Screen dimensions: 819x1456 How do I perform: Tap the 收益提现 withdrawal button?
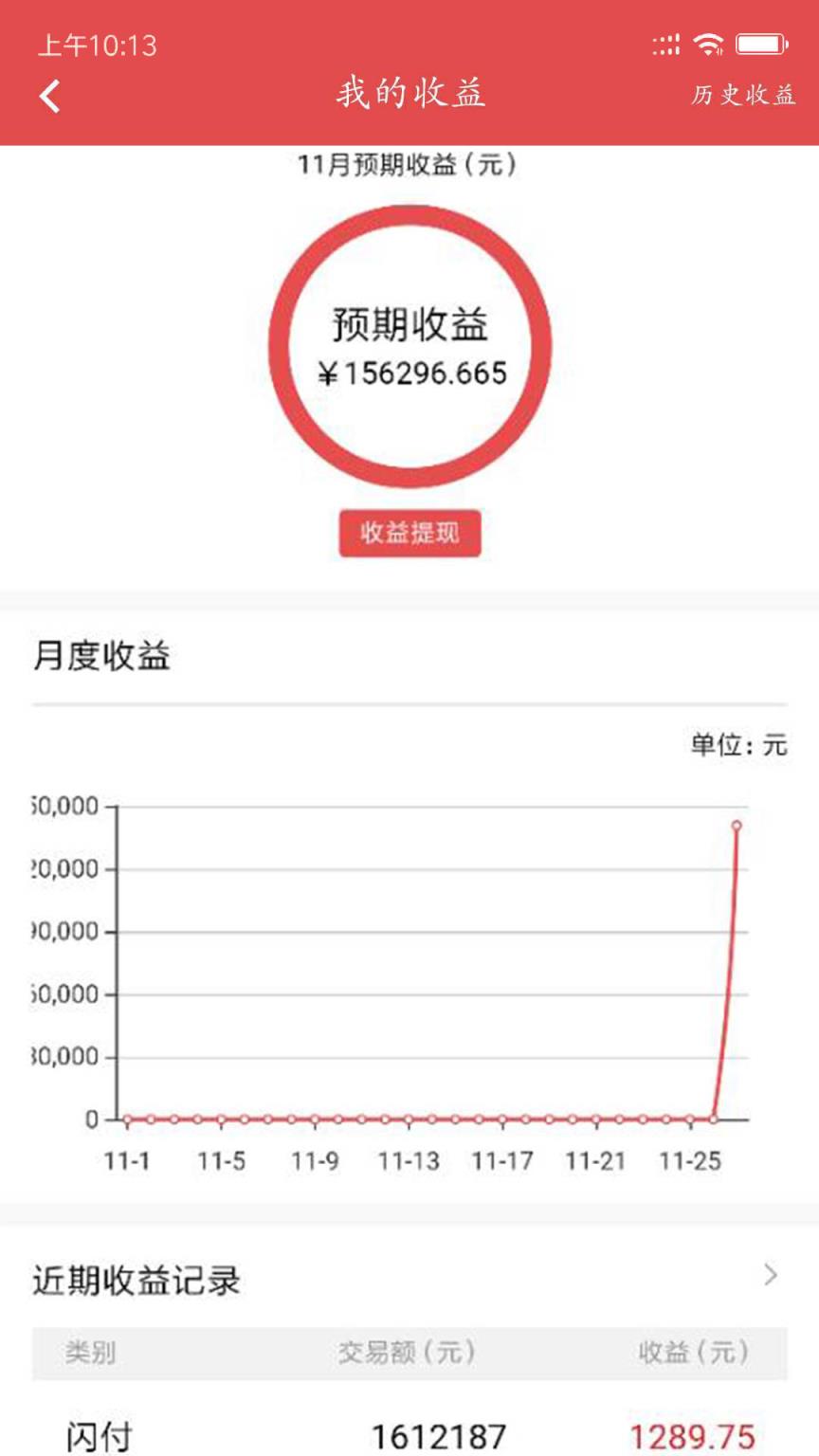409,534
